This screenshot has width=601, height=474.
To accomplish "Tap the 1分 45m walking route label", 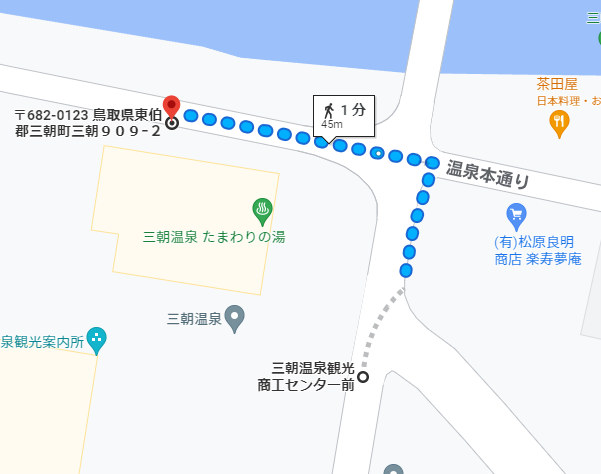I will tap(344, 116).
